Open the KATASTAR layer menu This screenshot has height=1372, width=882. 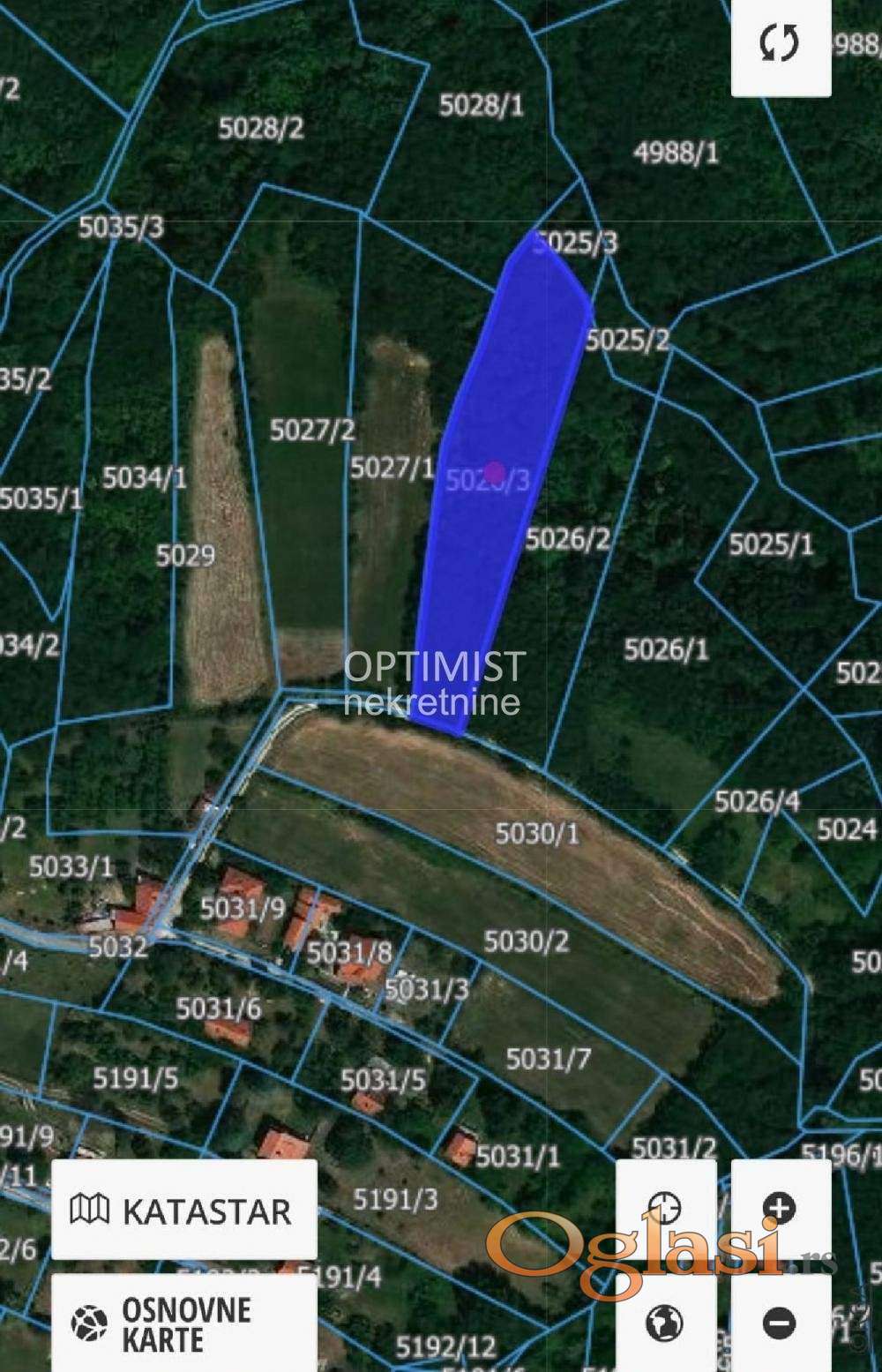coord(183,1210)
